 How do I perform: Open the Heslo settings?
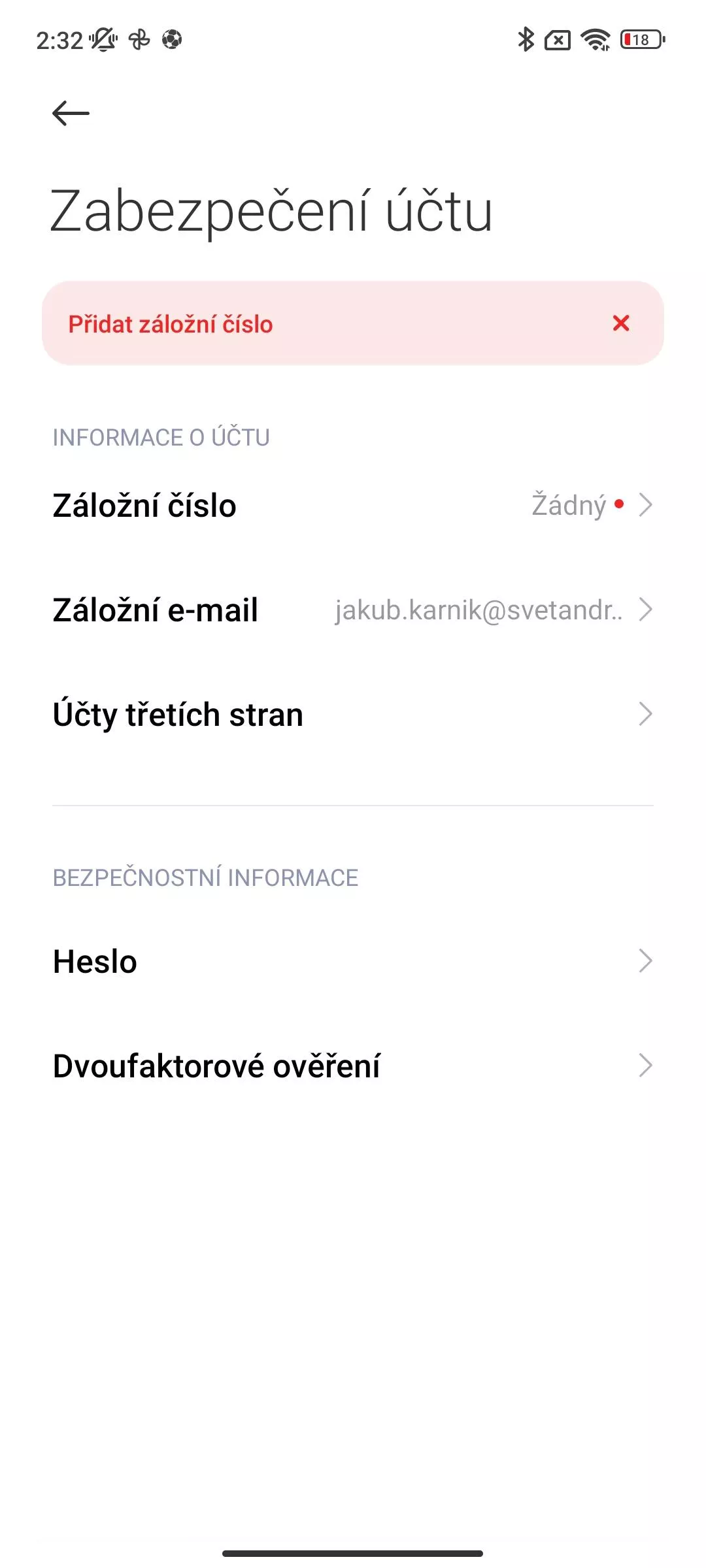(353, 961)
